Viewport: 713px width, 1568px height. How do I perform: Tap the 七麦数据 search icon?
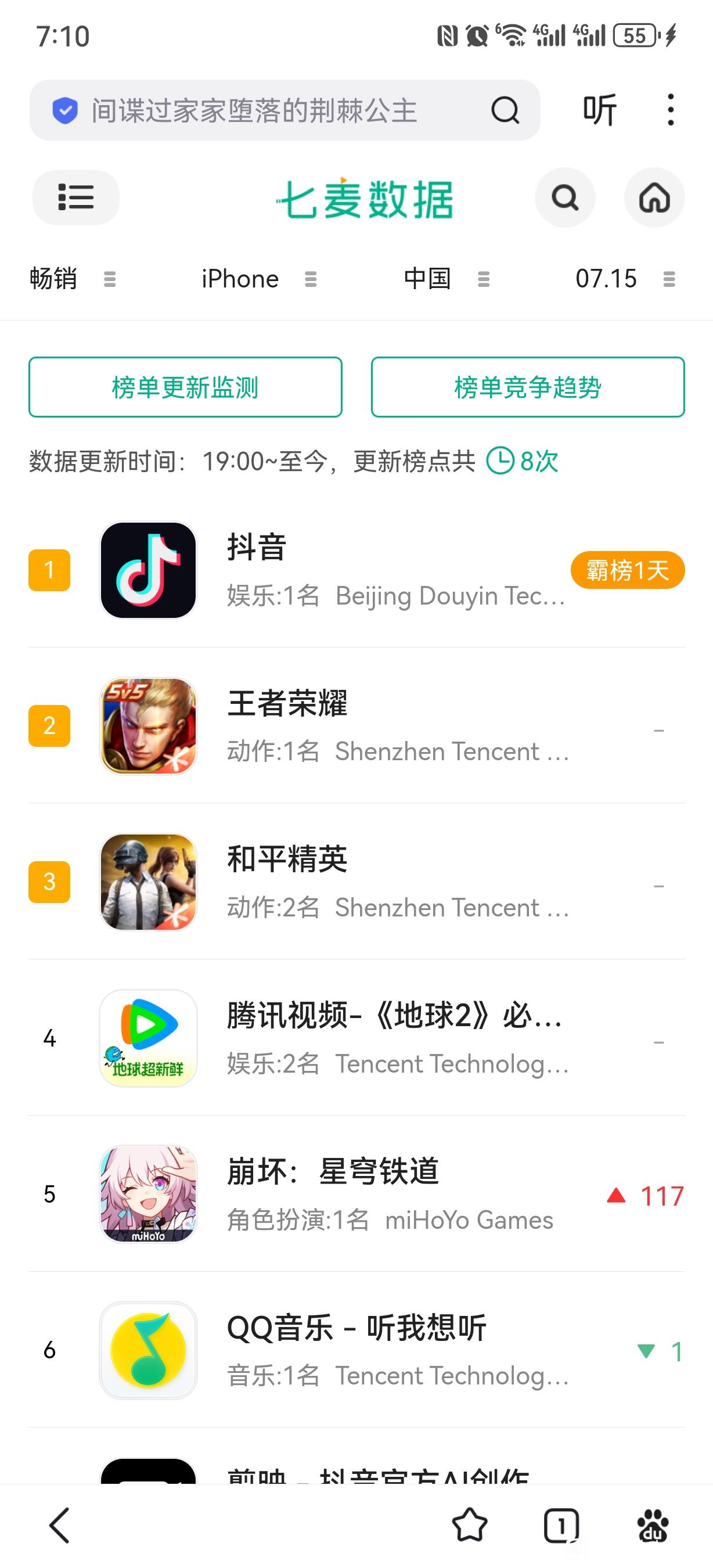565,197
